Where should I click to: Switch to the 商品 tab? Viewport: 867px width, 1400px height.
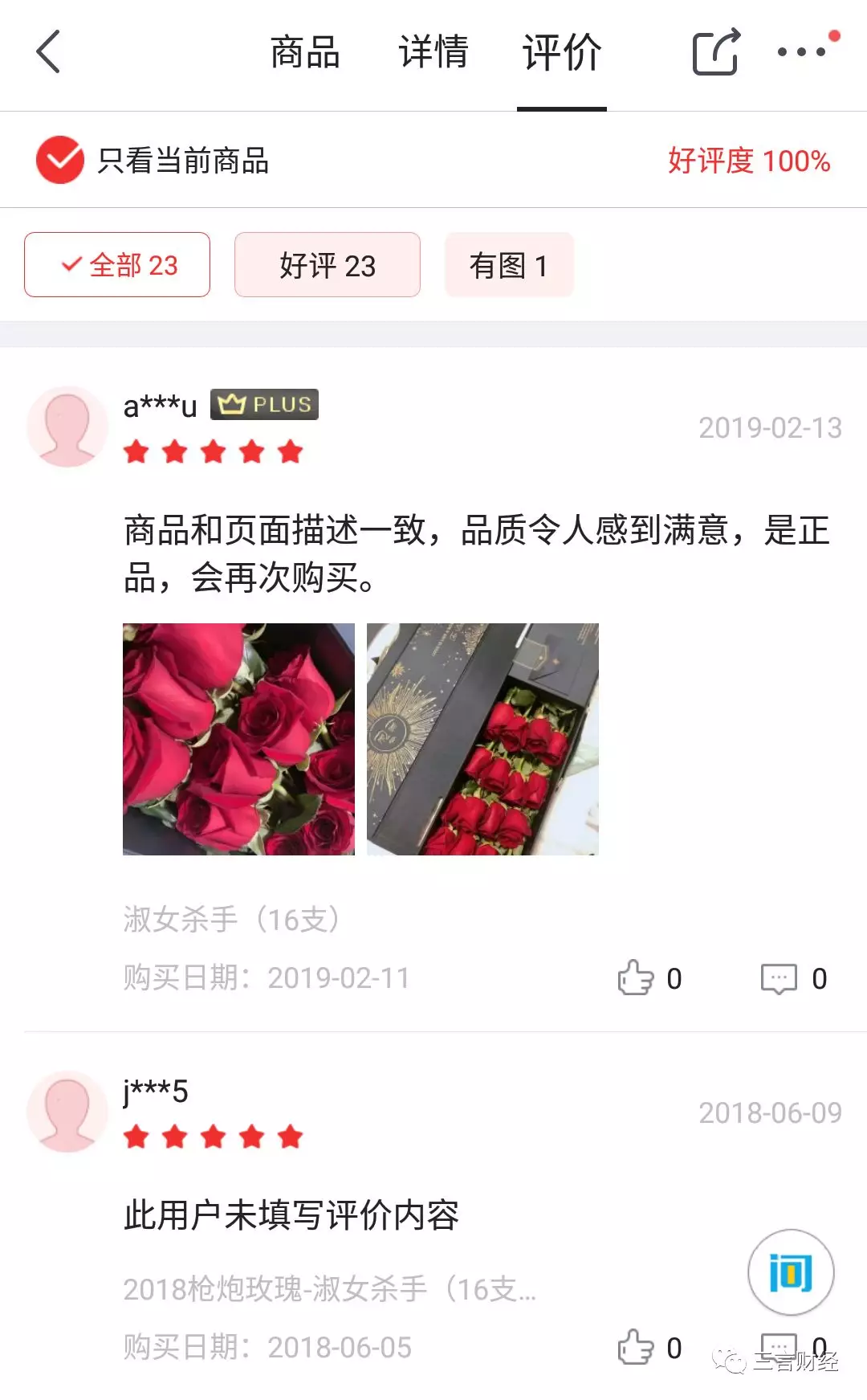point(305,53)
